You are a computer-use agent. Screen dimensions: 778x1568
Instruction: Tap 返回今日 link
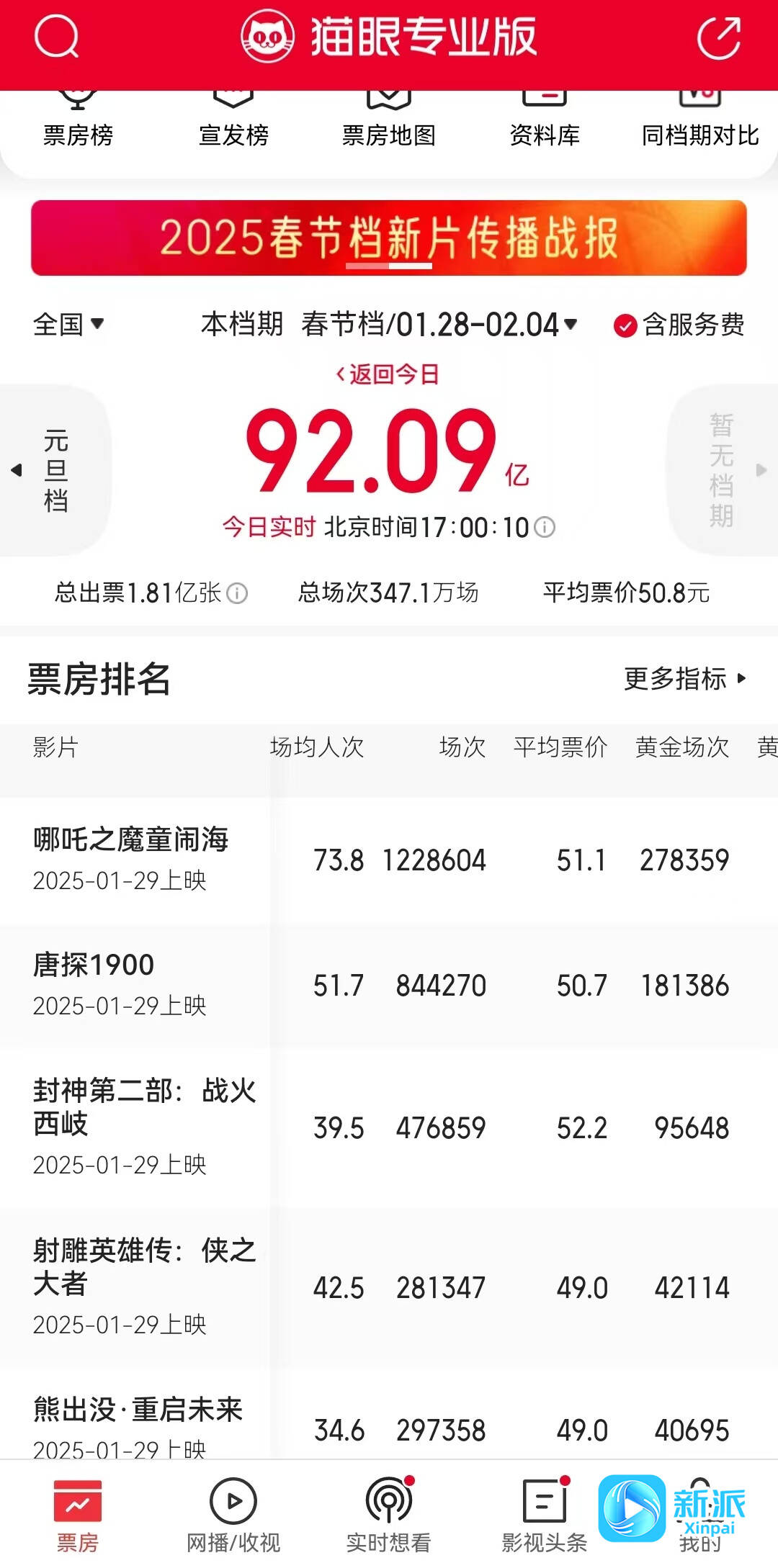coord(388,374)
